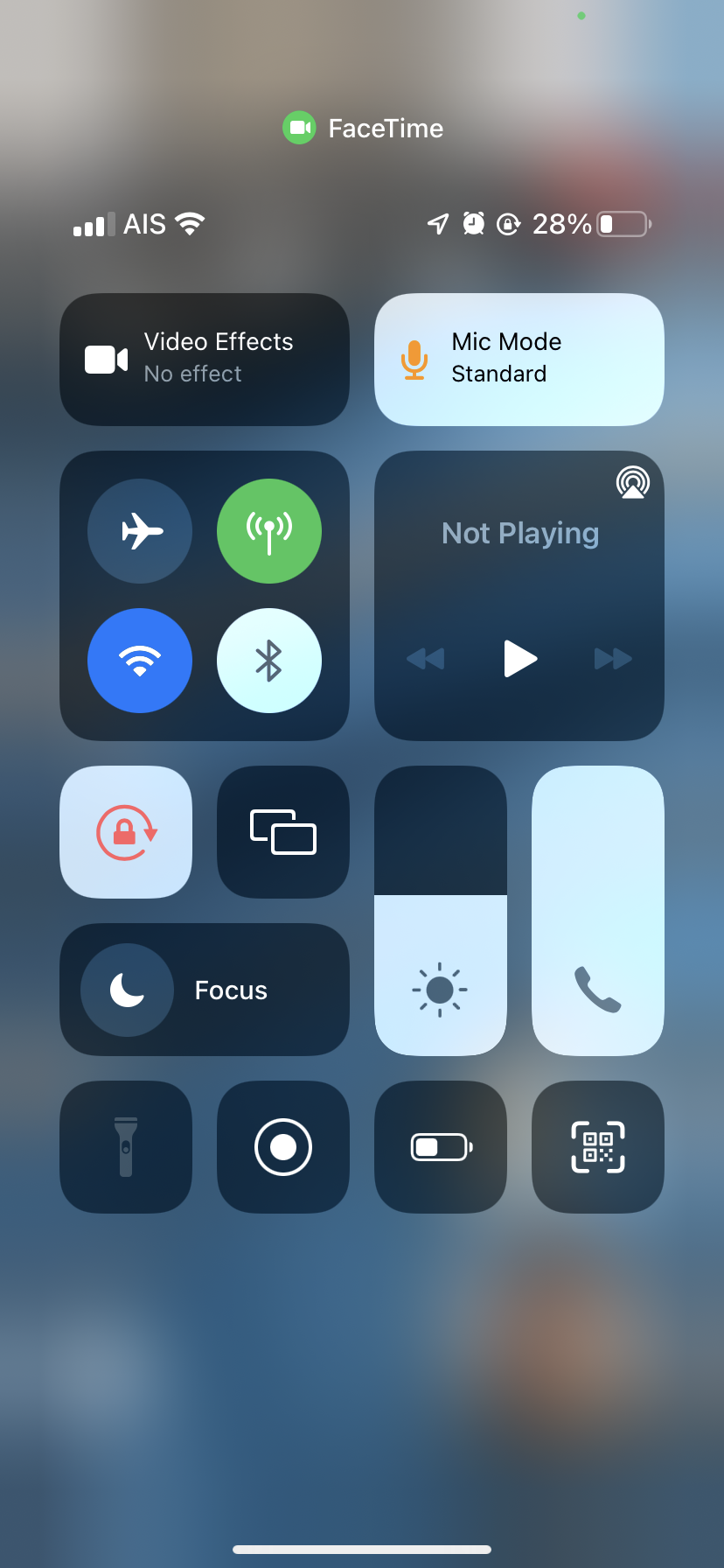This screenshot has height=1568, width=724.
Task: Toggle Airplane Mode on
Action: 140,531
